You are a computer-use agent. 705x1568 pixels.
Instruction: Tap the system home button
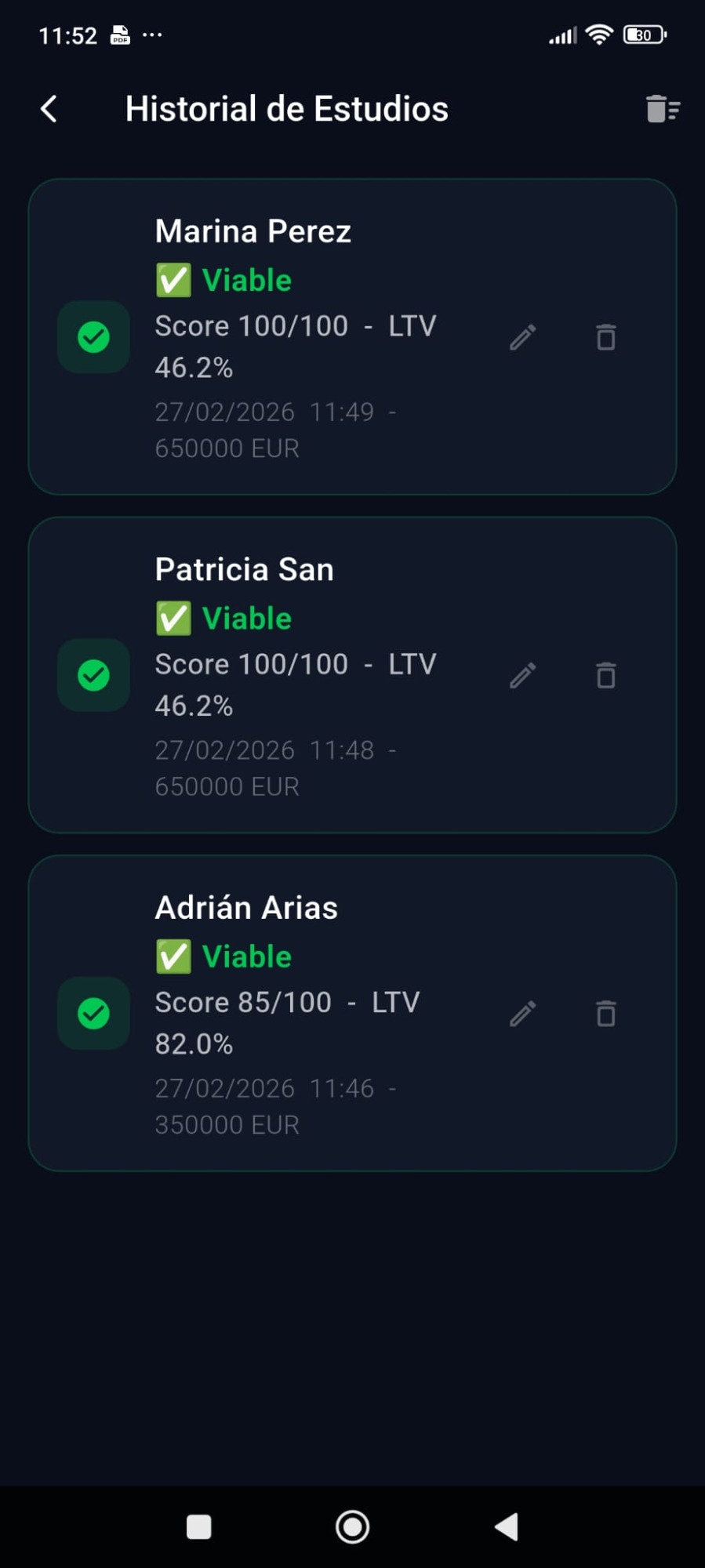352,1526
